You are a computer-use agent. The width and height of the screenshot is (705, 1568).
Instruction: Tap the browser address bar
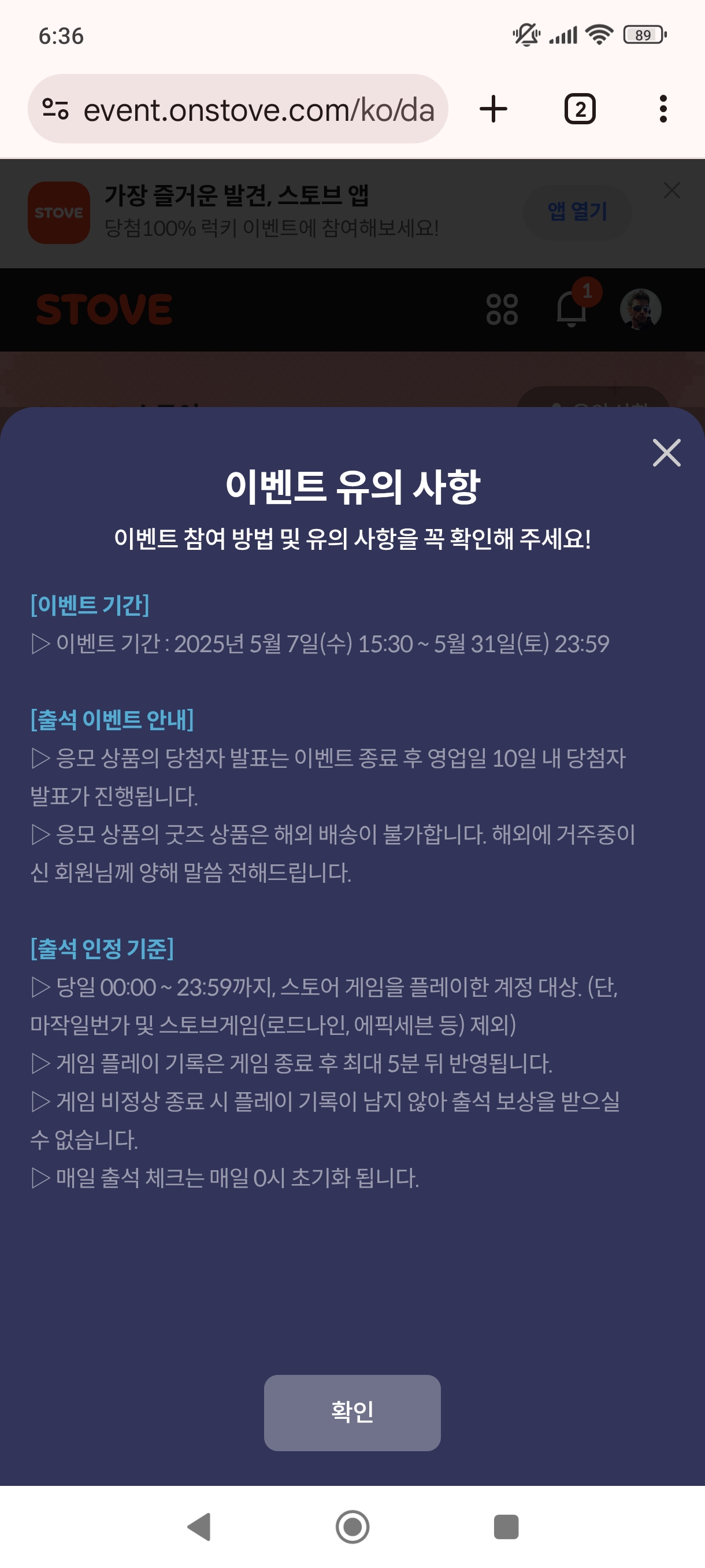point(258,110)
